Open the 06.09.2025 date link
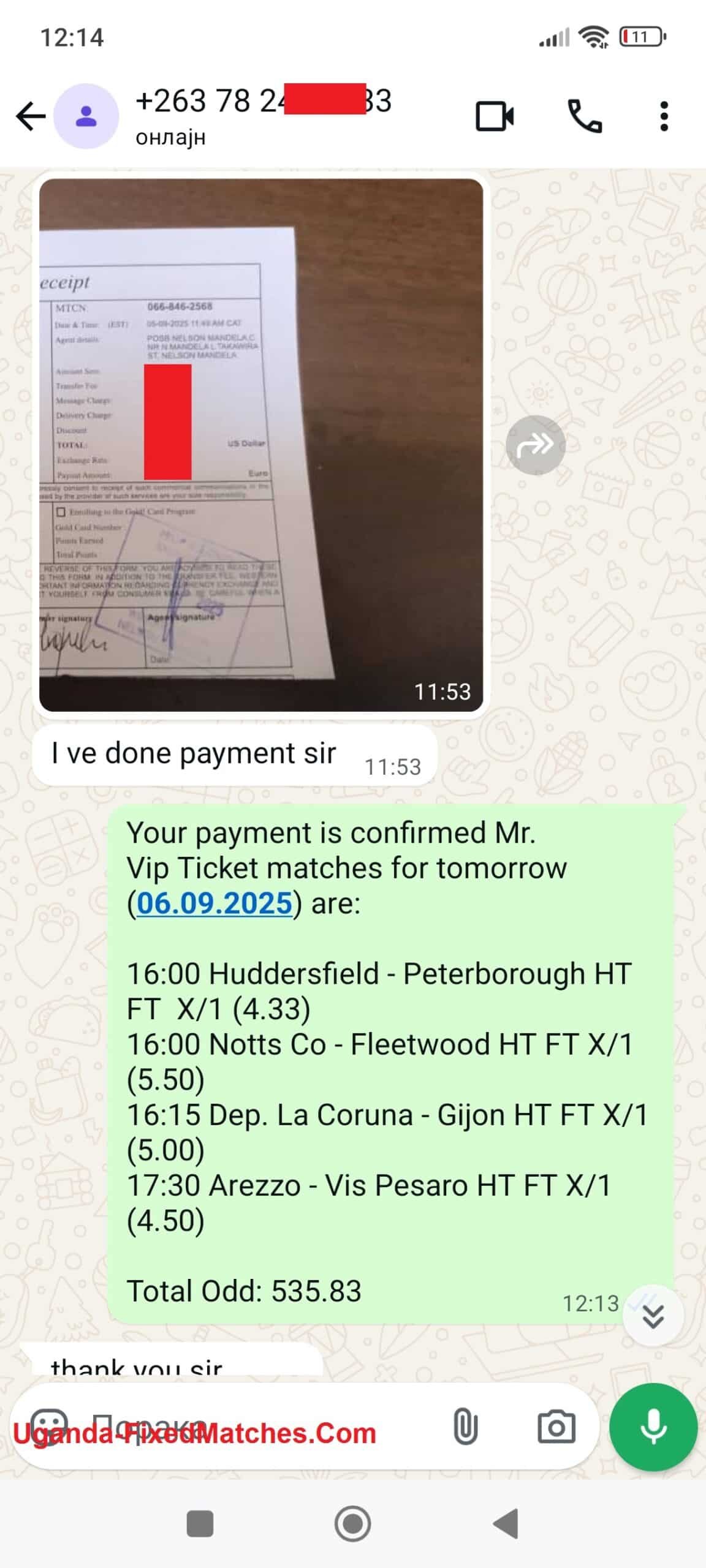Image resolution: width=706 pixels, height=1568 pixels. click(x=214, y=903)
